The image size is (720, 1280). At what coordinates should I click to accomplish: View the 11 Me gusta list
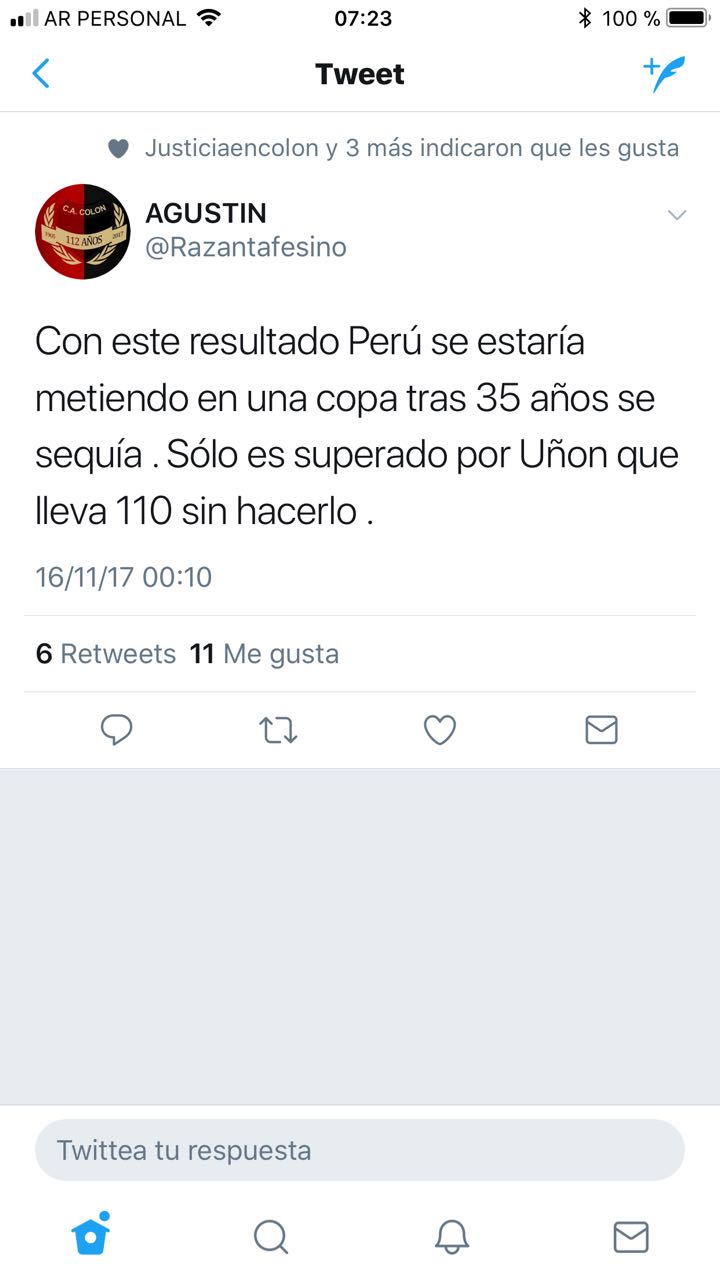click(265, 654)
